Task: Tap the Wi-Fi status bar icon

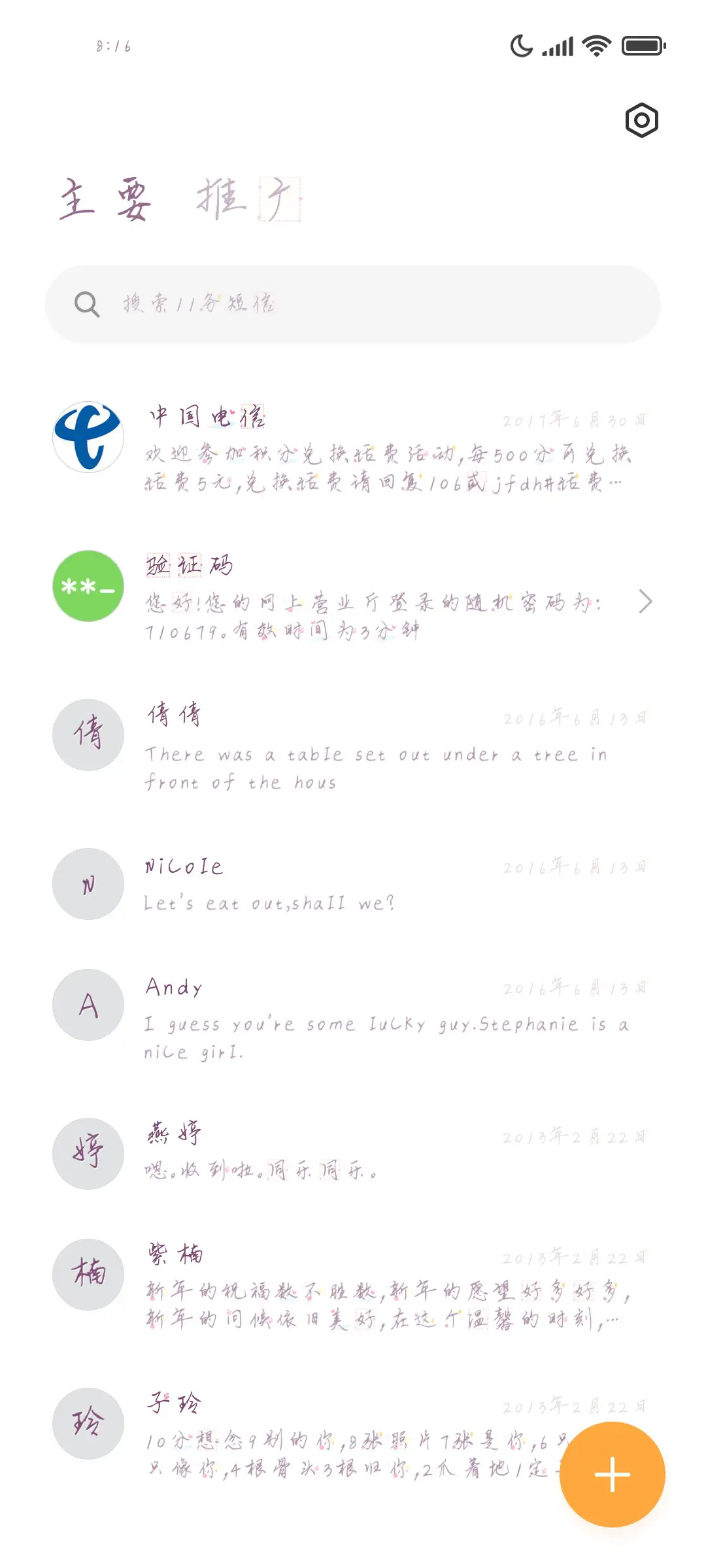Action: click(596, 46)
